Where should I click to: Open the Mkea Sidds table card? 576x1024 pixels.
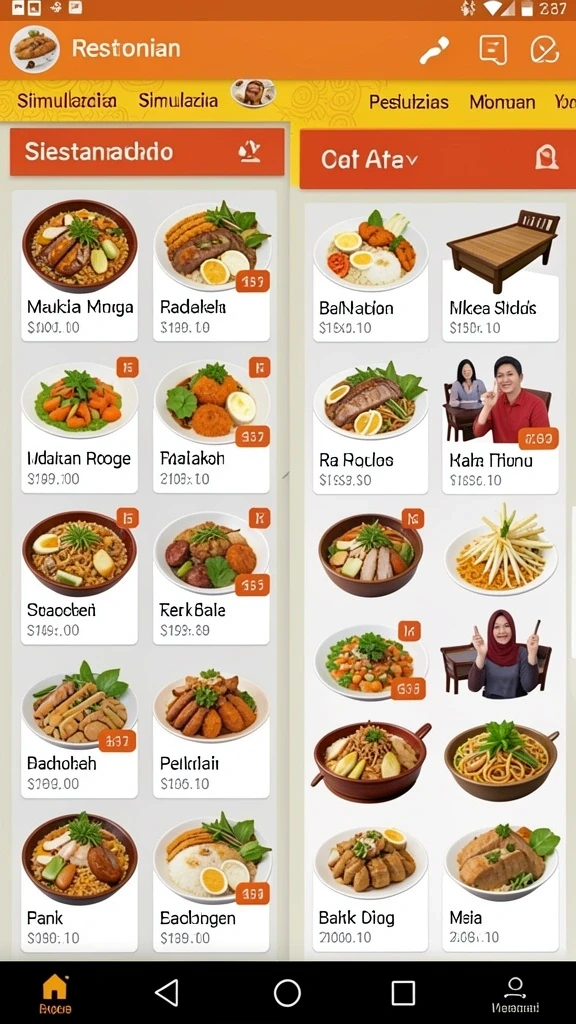[x=501, y=272]
